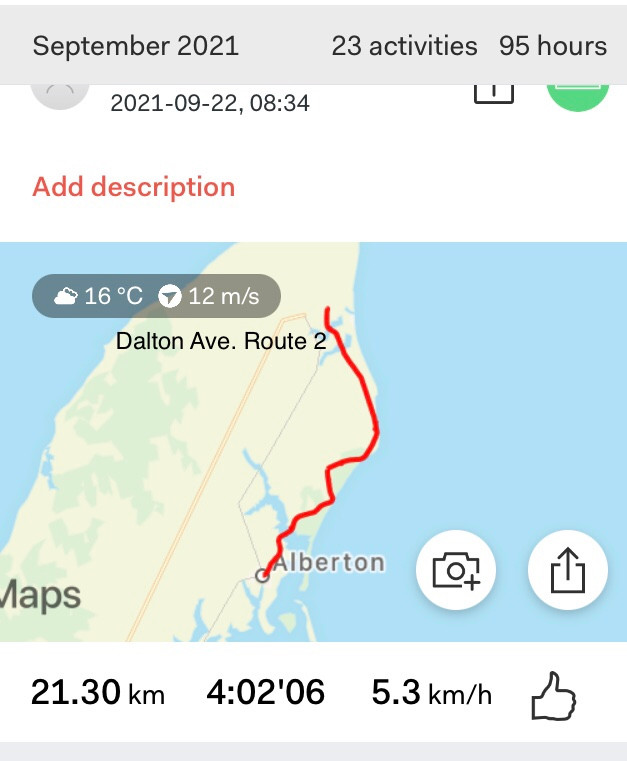Add a photo to this activity
627x761 pixels.
pos(456,570)
